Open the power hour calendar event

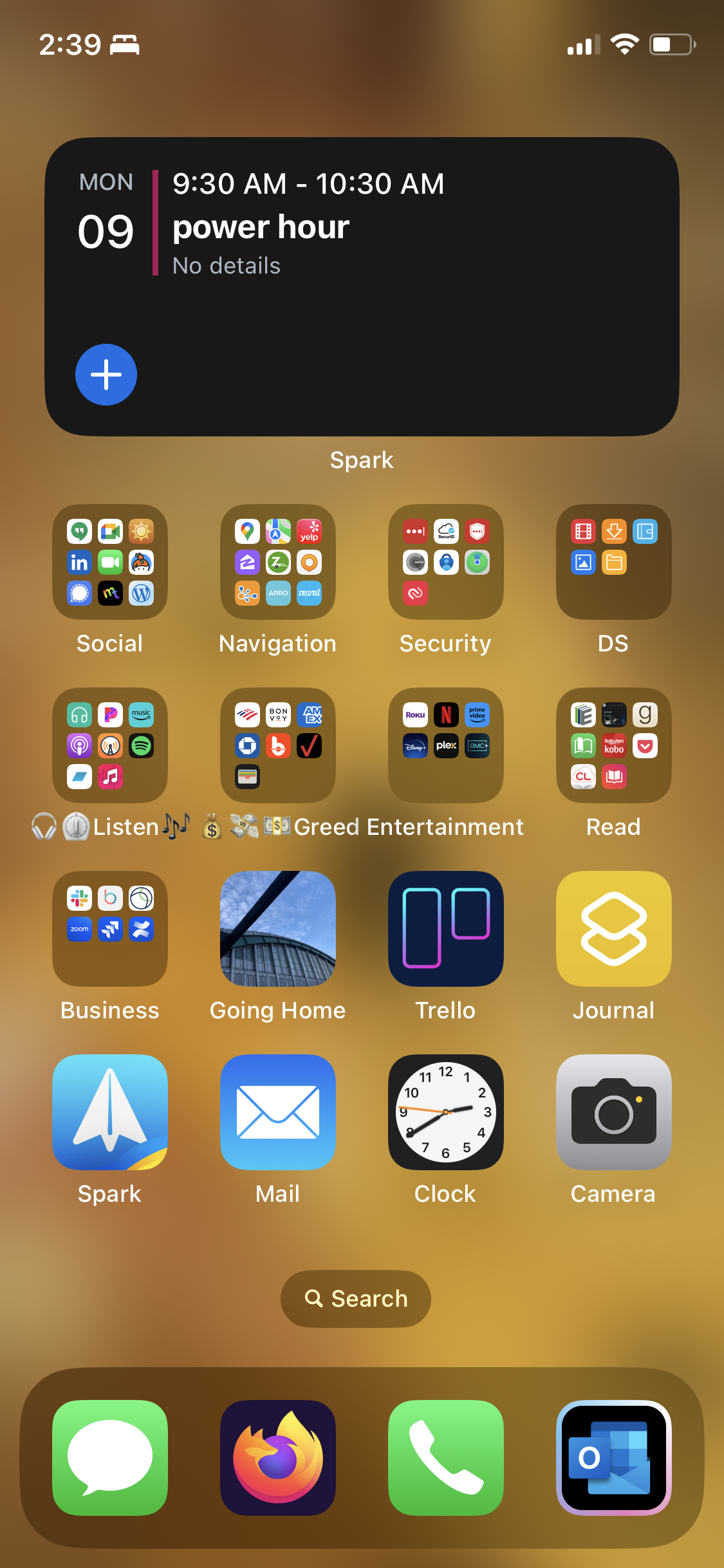coord(309,225)
